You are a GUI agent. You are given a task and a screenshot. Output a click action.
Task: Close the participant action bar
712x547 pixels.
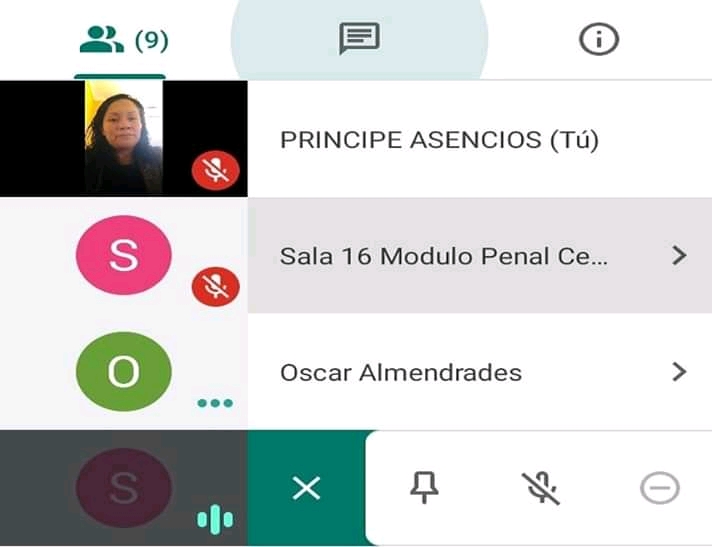(x=306, y=488)
